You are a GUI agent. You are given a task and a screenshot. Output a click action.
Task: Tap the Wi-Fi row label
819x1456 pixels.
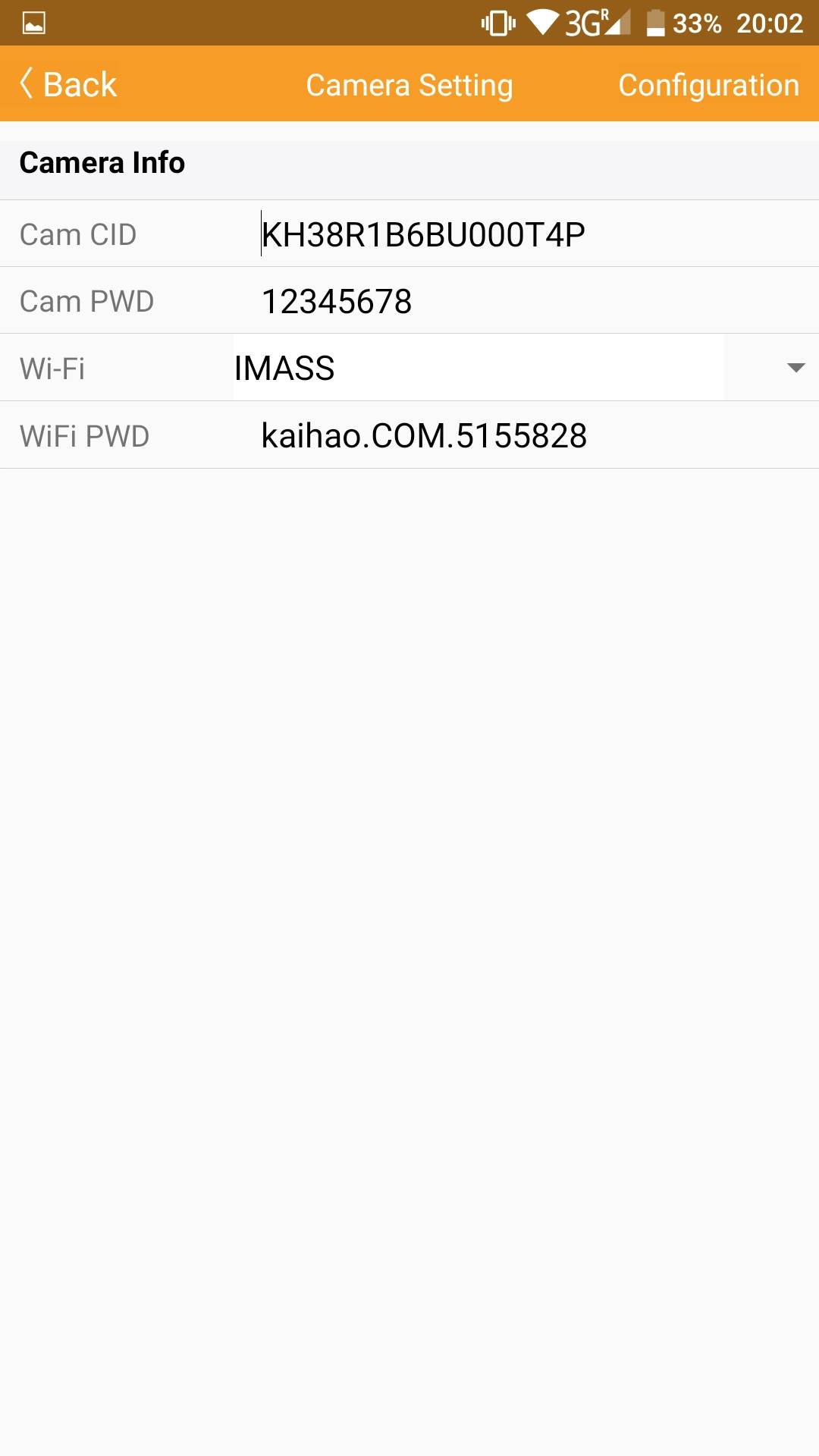(52, 369)
